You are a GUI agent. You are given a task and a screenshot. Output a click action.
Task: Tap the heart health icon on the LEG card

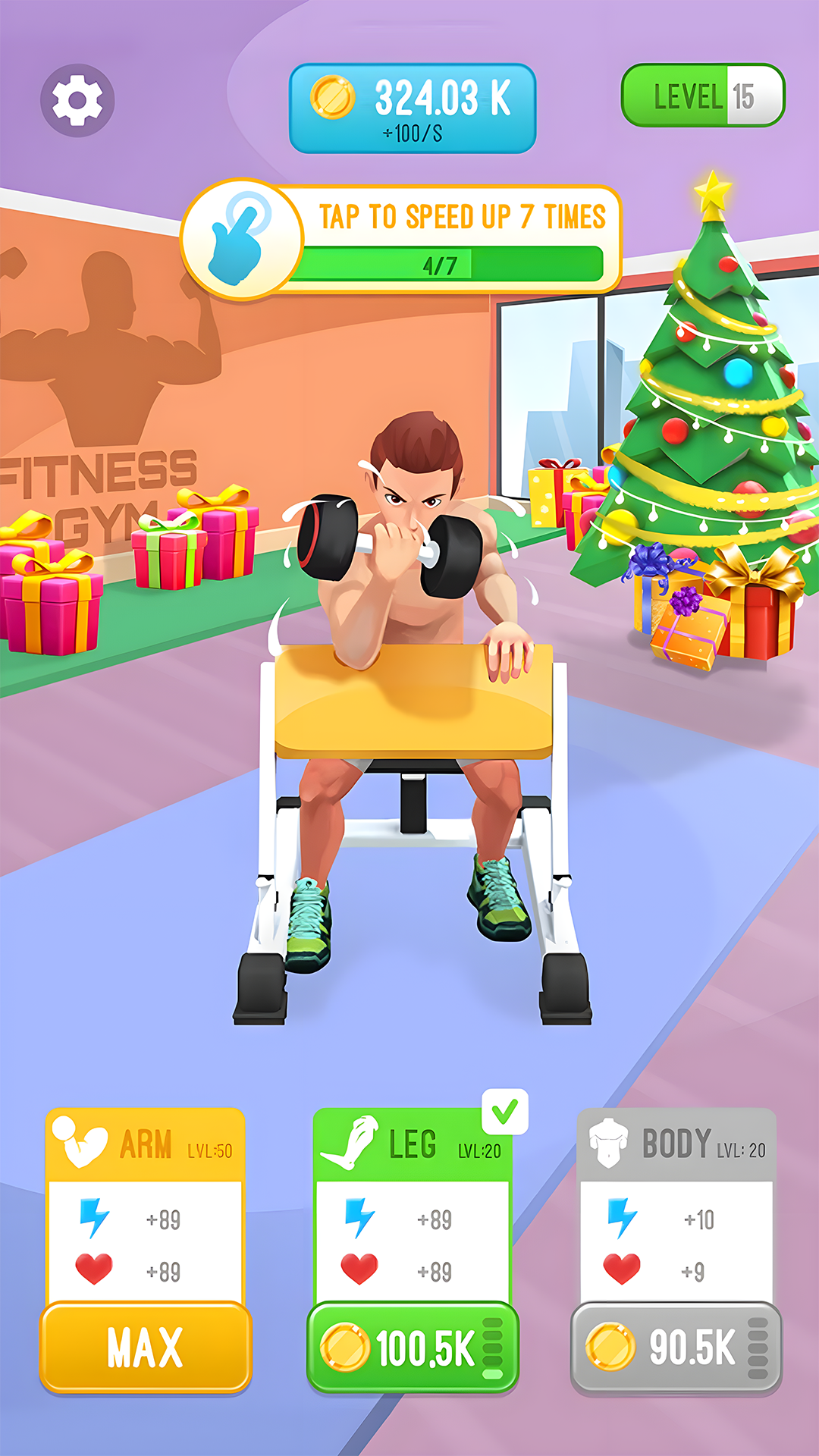(357, 1267)
